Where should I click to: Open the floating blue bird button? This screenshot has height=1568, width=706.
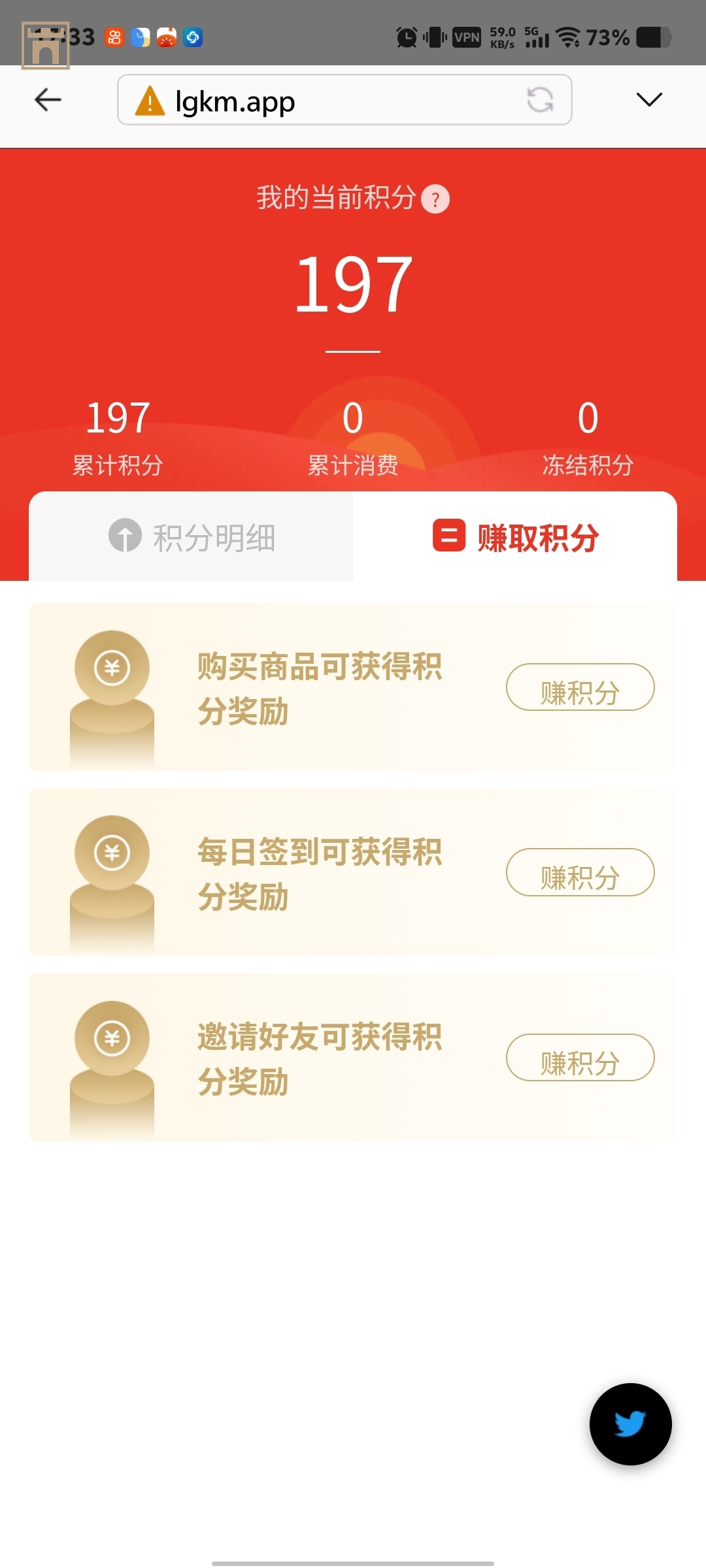click(630, 1424)
